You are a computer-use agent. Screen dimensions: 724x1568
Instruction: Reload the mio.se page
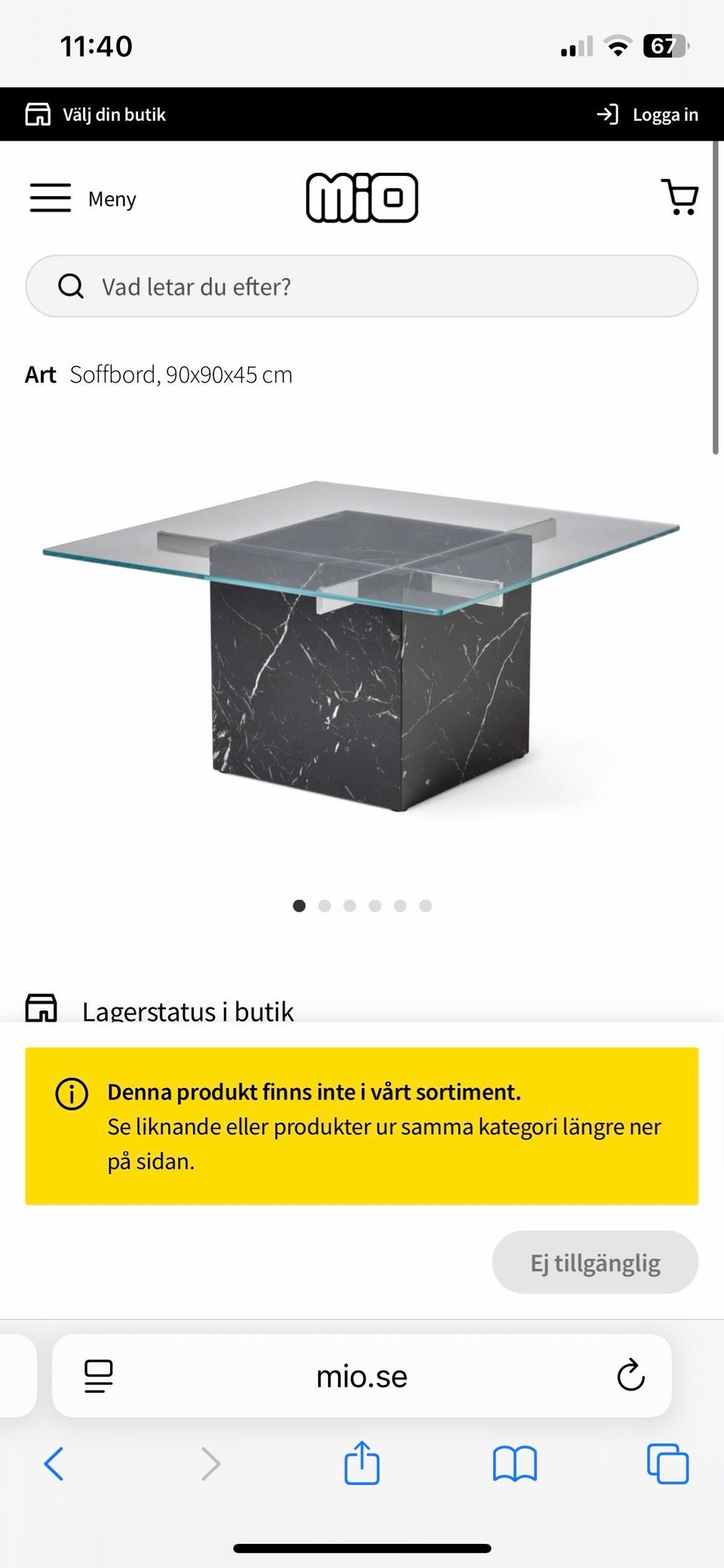pyautogui.click(x=630, y=1376)
